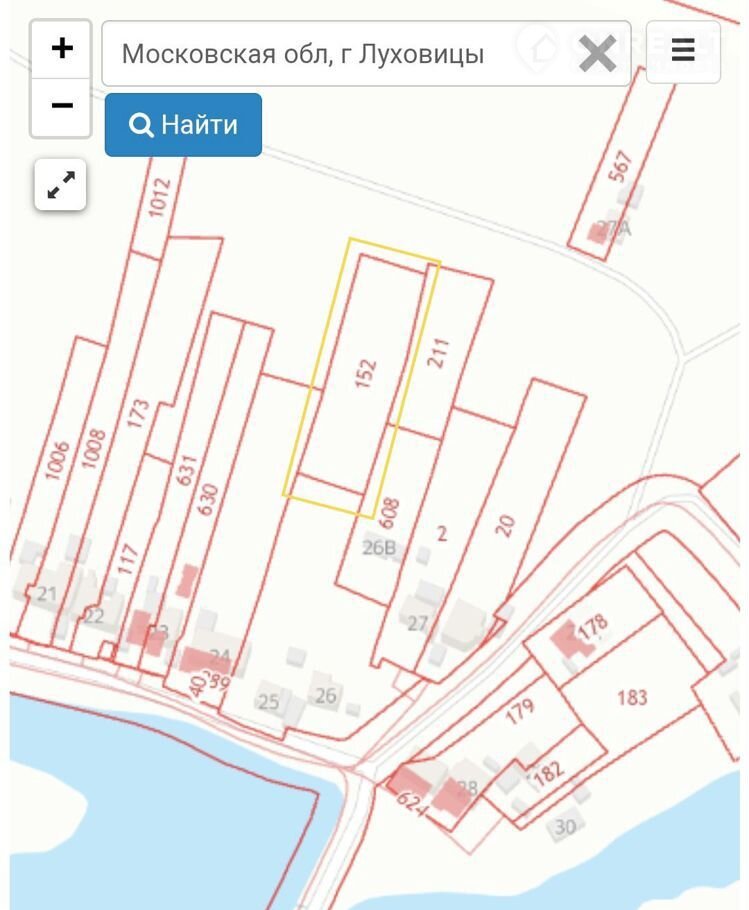Tap the Найти search button
The image size is (749, 910).
click(183, 125)
